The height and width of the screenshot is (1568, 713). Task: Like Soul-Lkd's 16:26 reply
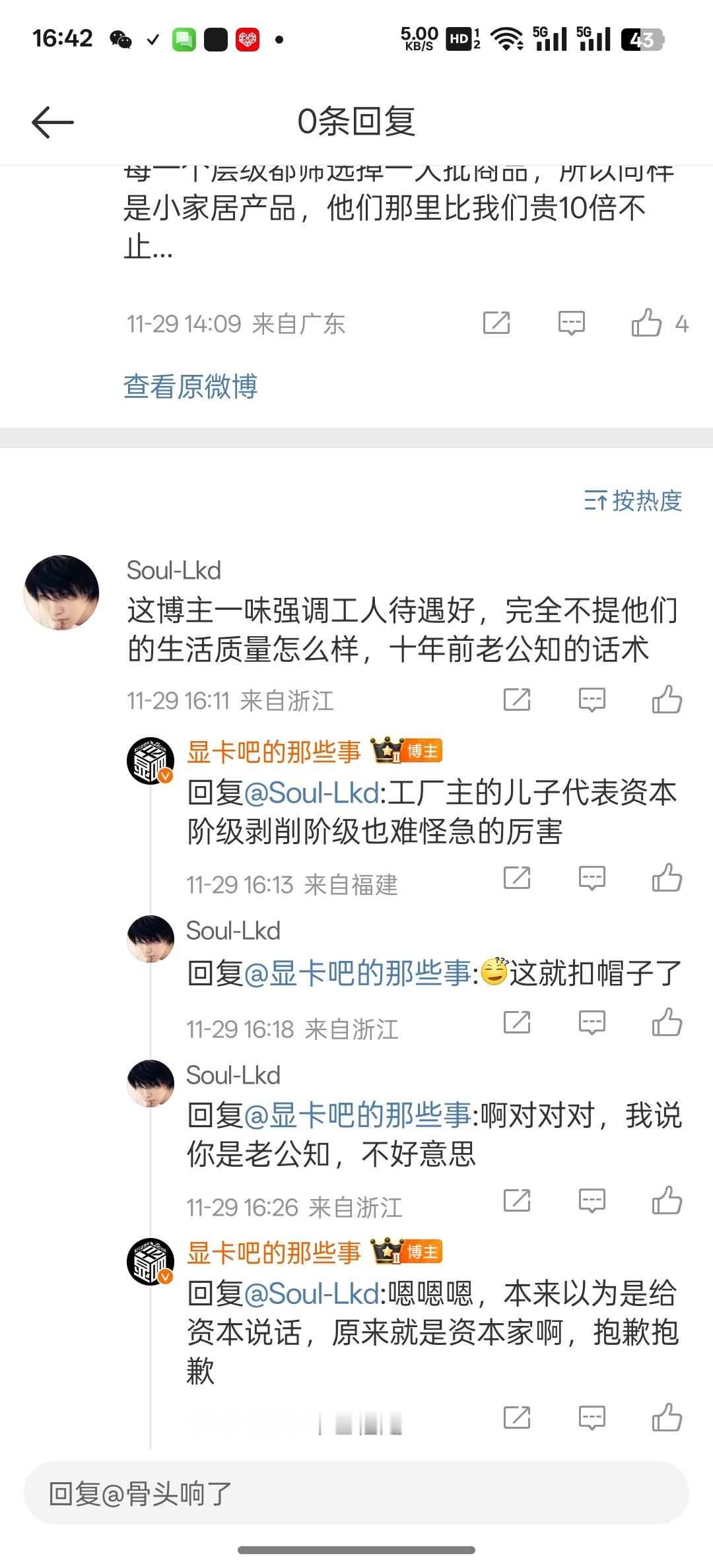pyautogui.click(x=669, y=1201)
